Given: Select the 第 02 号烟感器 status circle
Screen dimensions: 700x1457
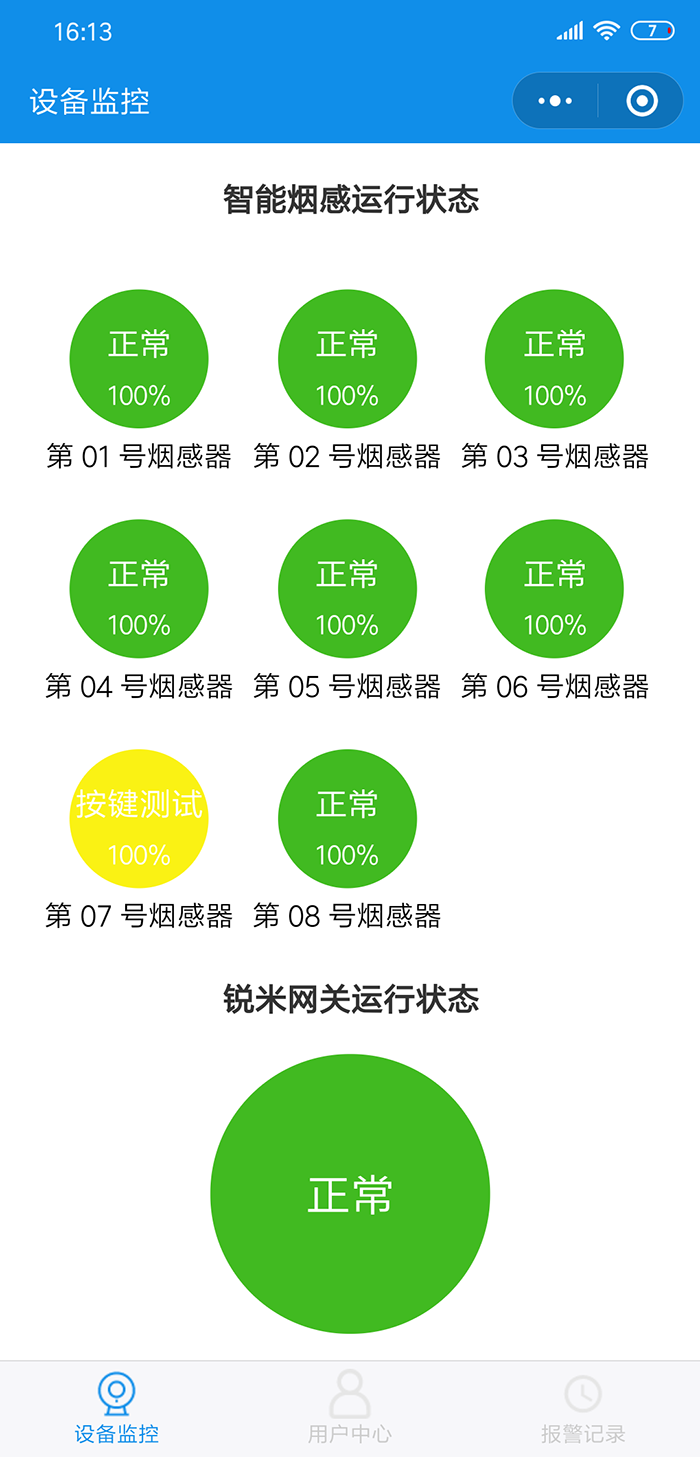Looking at the screenshot, I should [347, 359].
